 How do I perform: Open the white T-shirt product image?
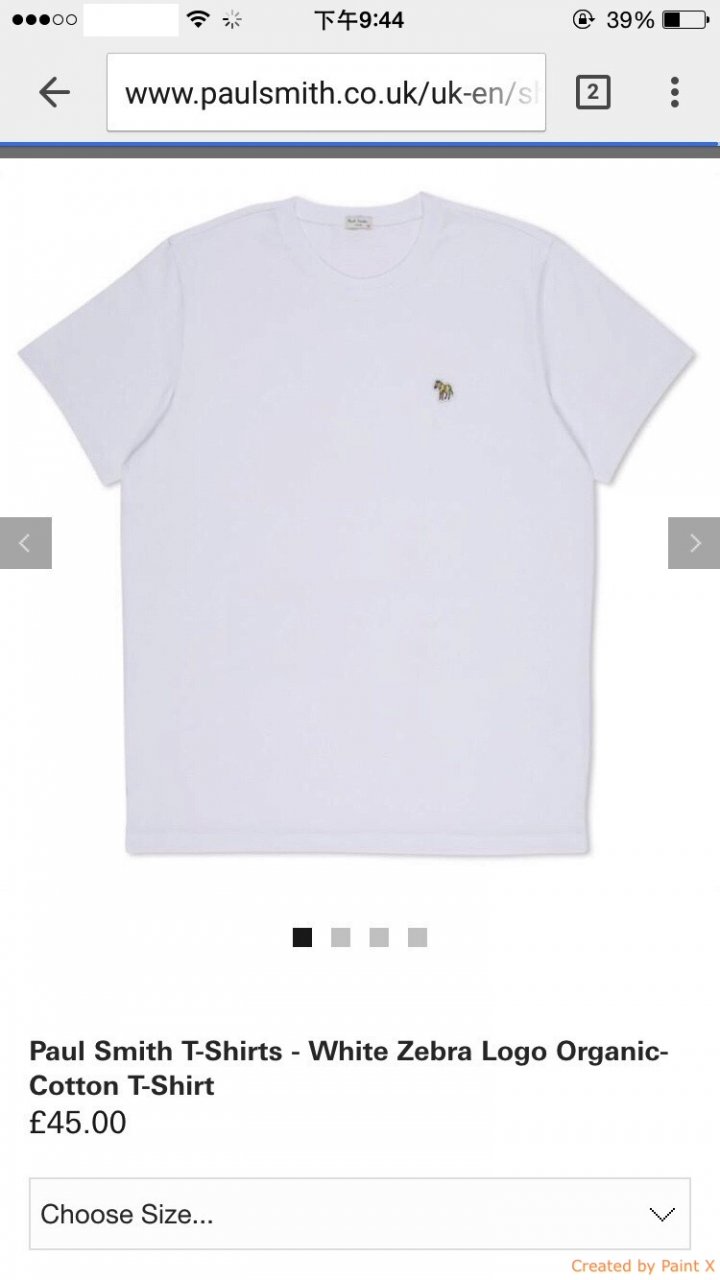click(x=358, y=520)
